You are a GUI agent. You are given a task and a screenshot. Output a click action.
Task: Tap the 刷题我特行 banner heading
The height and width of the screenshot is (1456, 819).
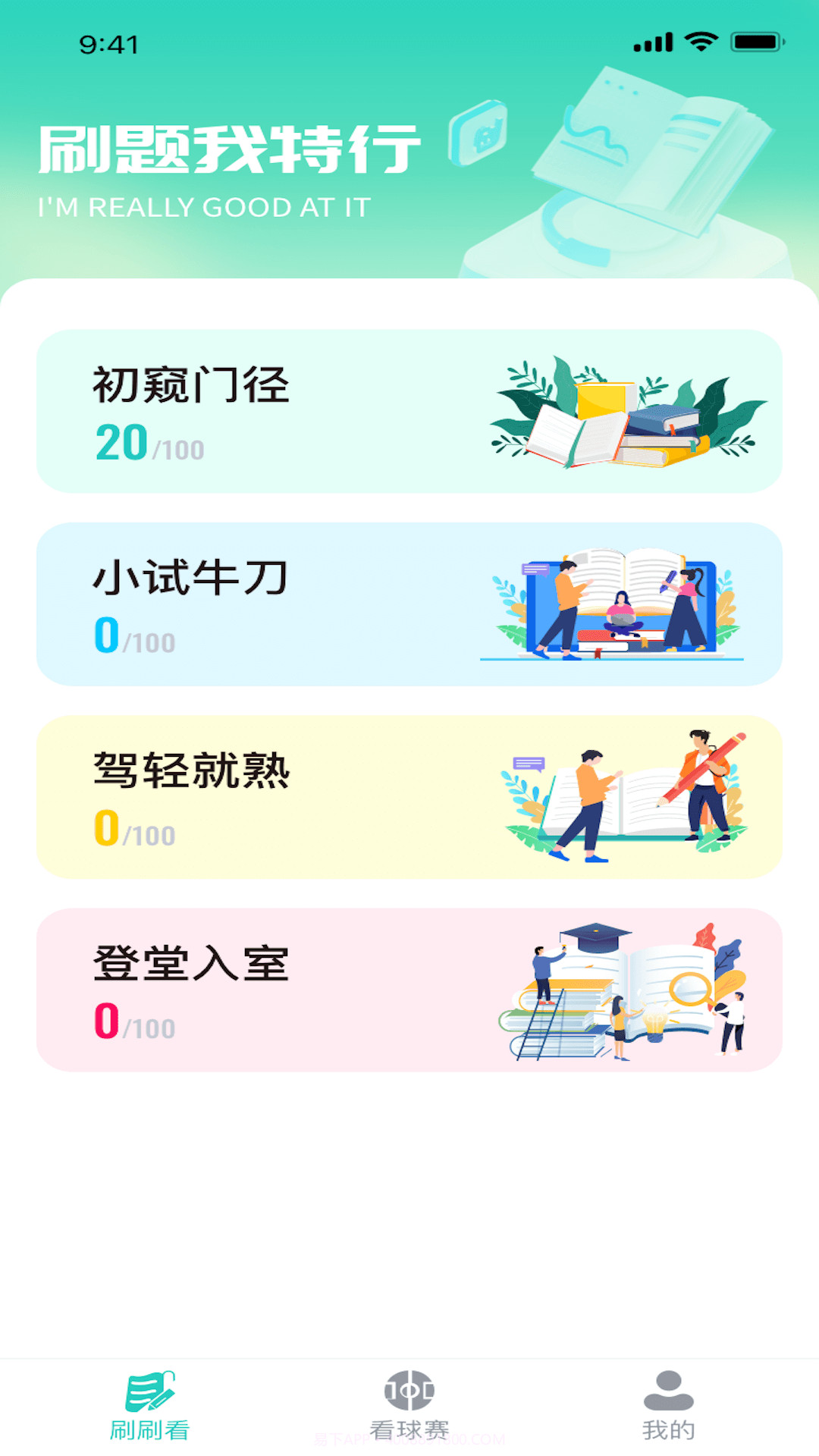tap(227, 146)
